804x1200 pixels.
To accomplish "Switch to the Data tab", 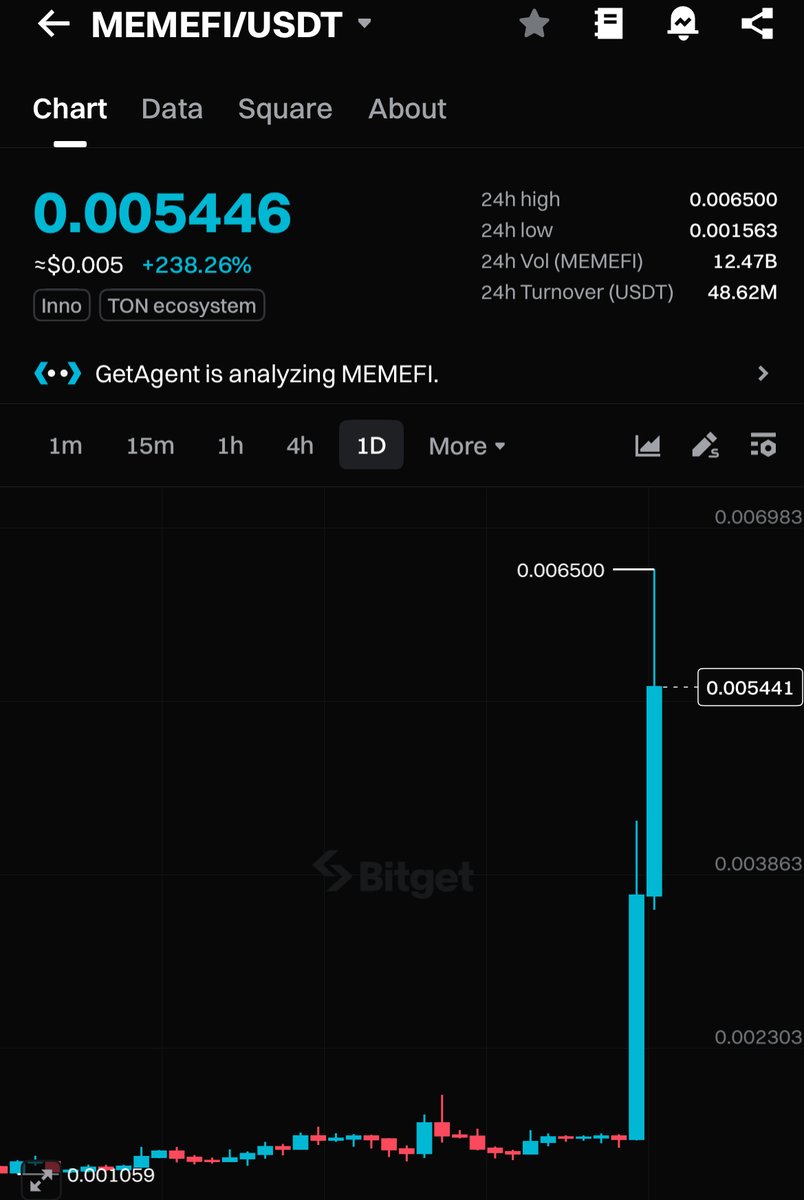I will pyautogui.click(x=172, y=109).
